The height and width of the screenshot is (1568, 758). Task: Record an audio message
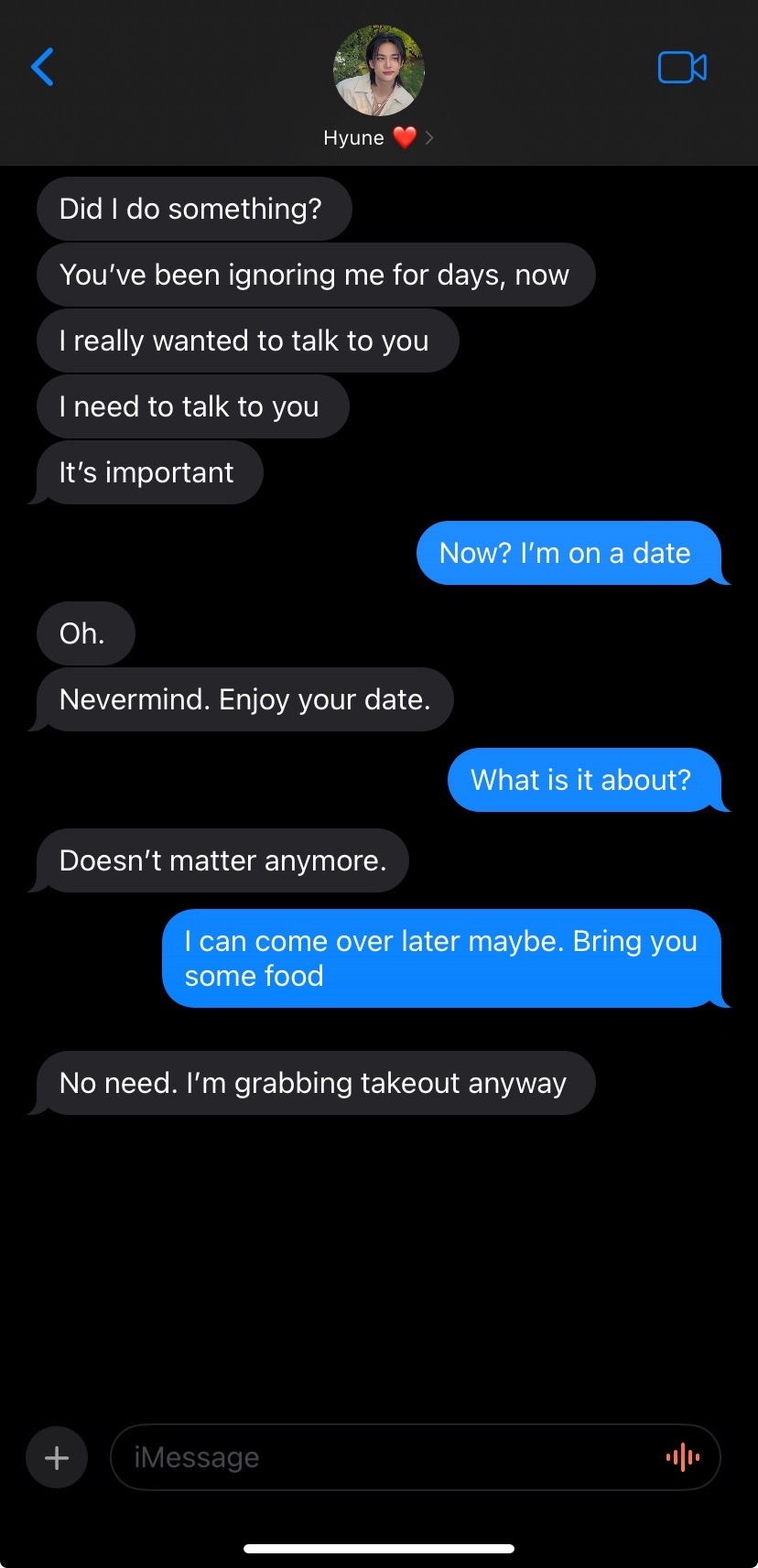coord(683,1456)
